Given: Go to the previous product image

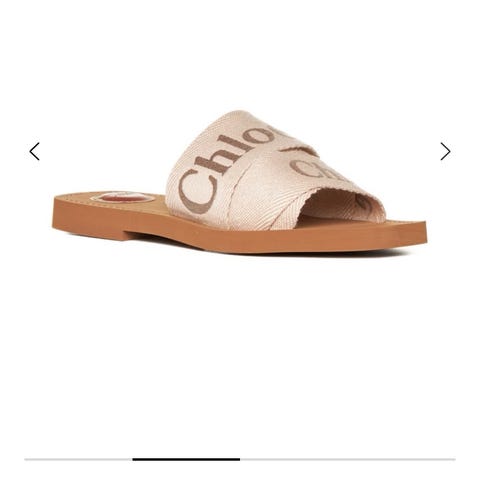Looking at the screenshot, I should (x=34, y=151).
